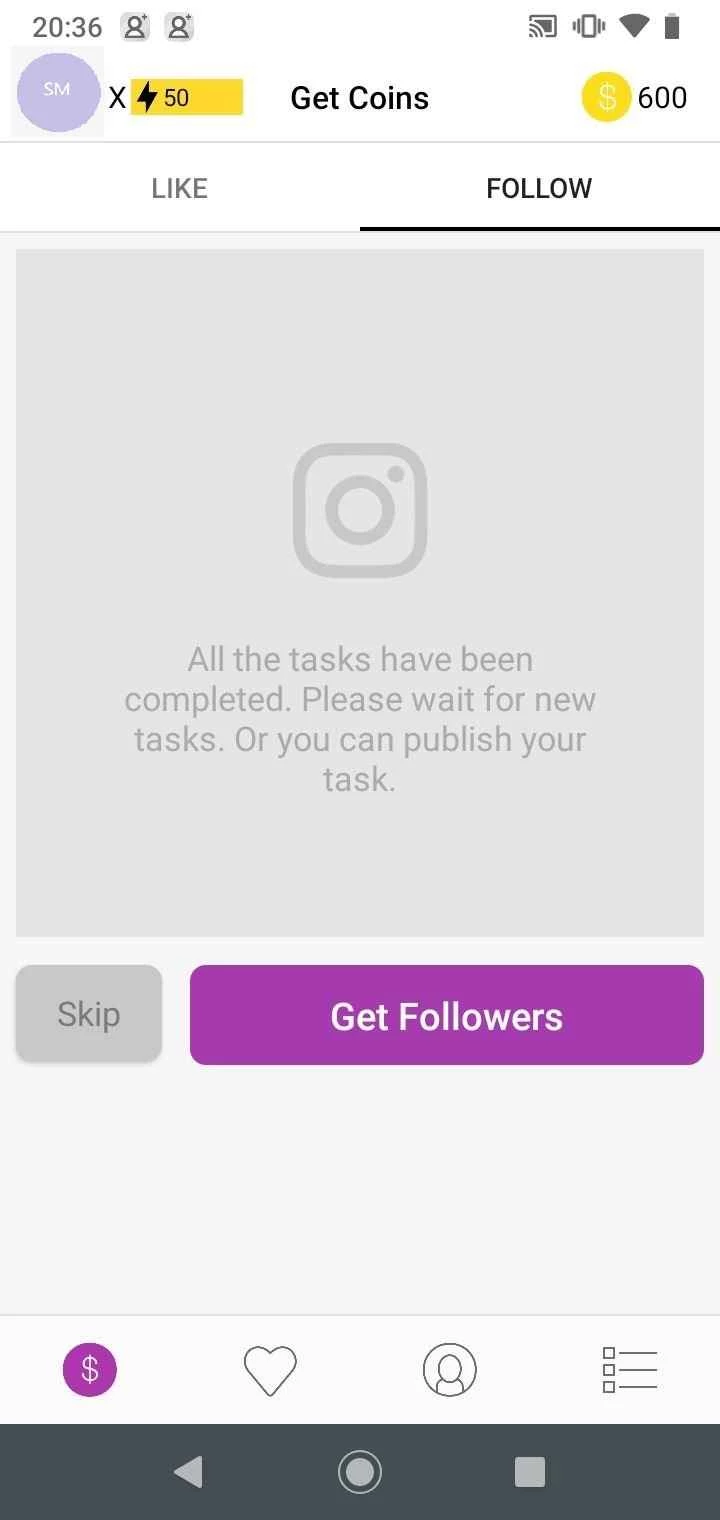Tap the lightning 50 boost badge
The image size is (720, 1520).
coord(186,97)
